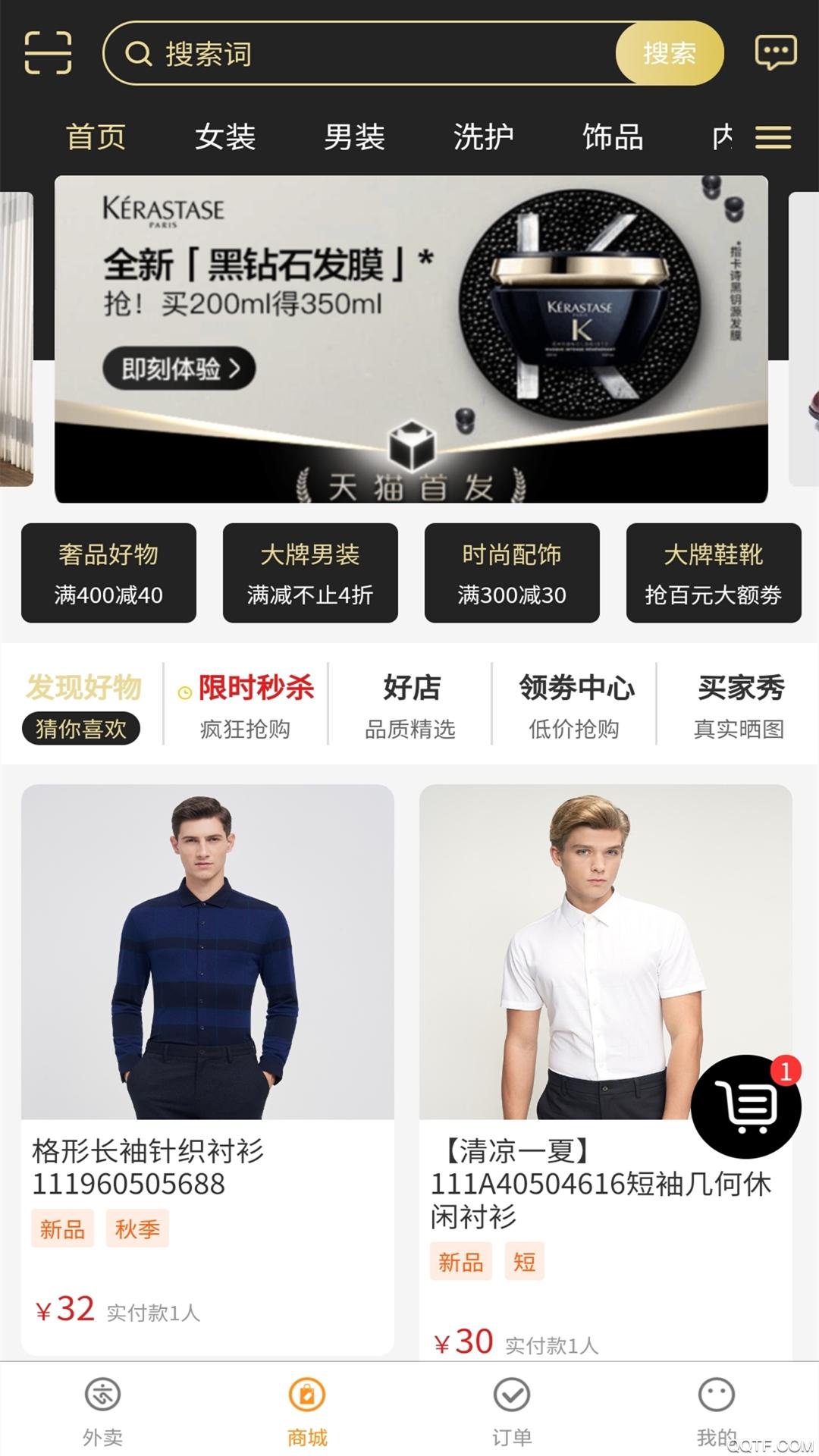Switch to the 女装 category tab
The image size is (819, 1456).
225,137
